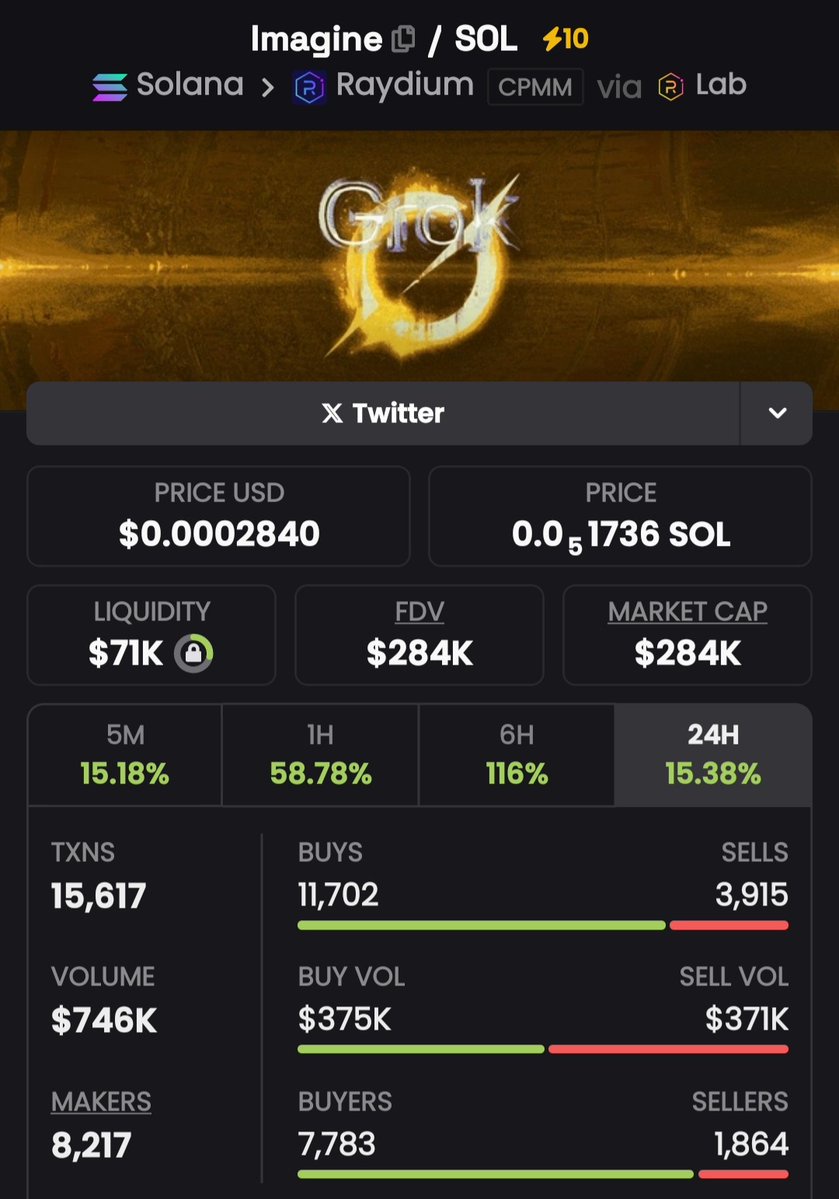839x1199 pixels.
Task: Select the 6H timeframe tab
Action: click(x=516, y=754)
